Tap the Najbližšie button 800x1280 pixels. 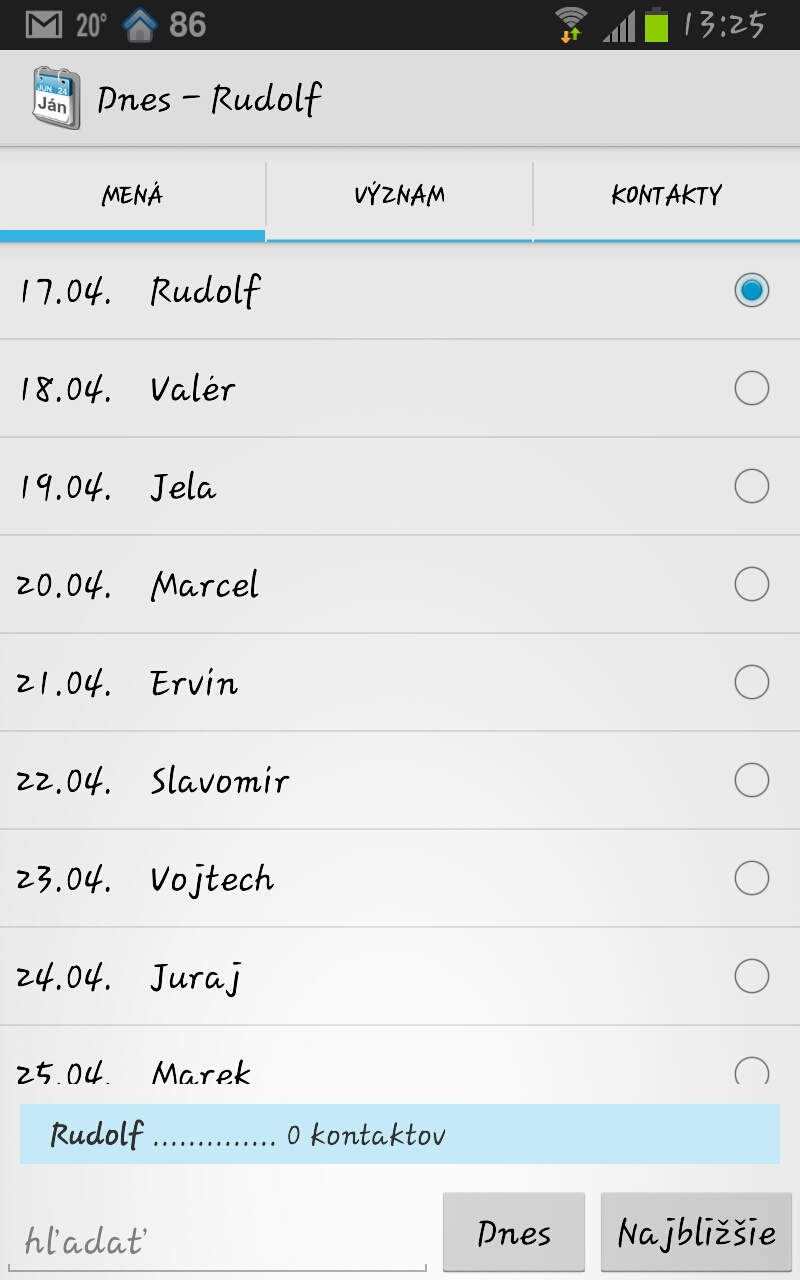coord(696,1233)
